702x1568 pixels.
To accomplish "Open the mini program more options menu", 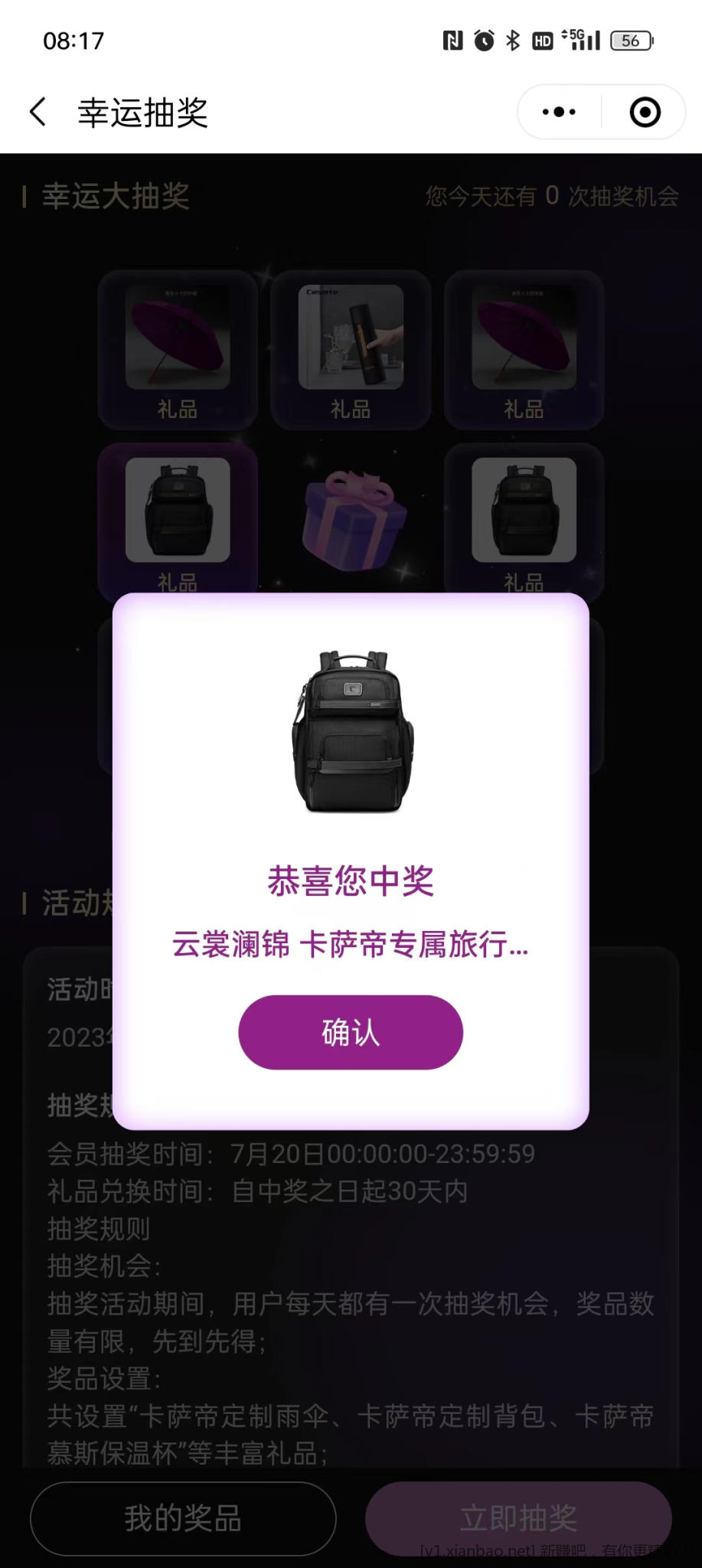I will pyautogui.click(x=559, y=112).
